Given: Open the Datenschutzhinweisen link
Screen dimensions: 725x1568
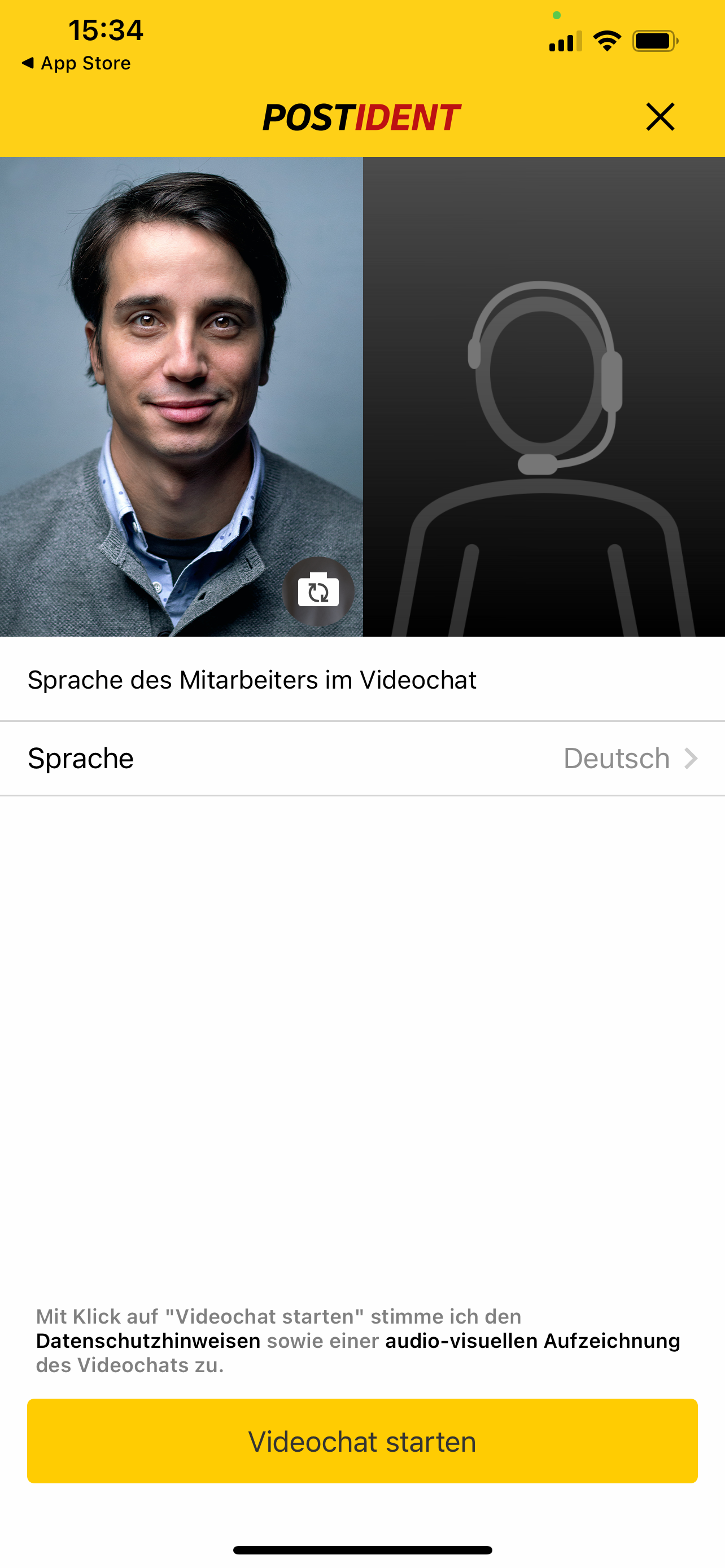Looking at the screenshot, I should coord(148,1341).
